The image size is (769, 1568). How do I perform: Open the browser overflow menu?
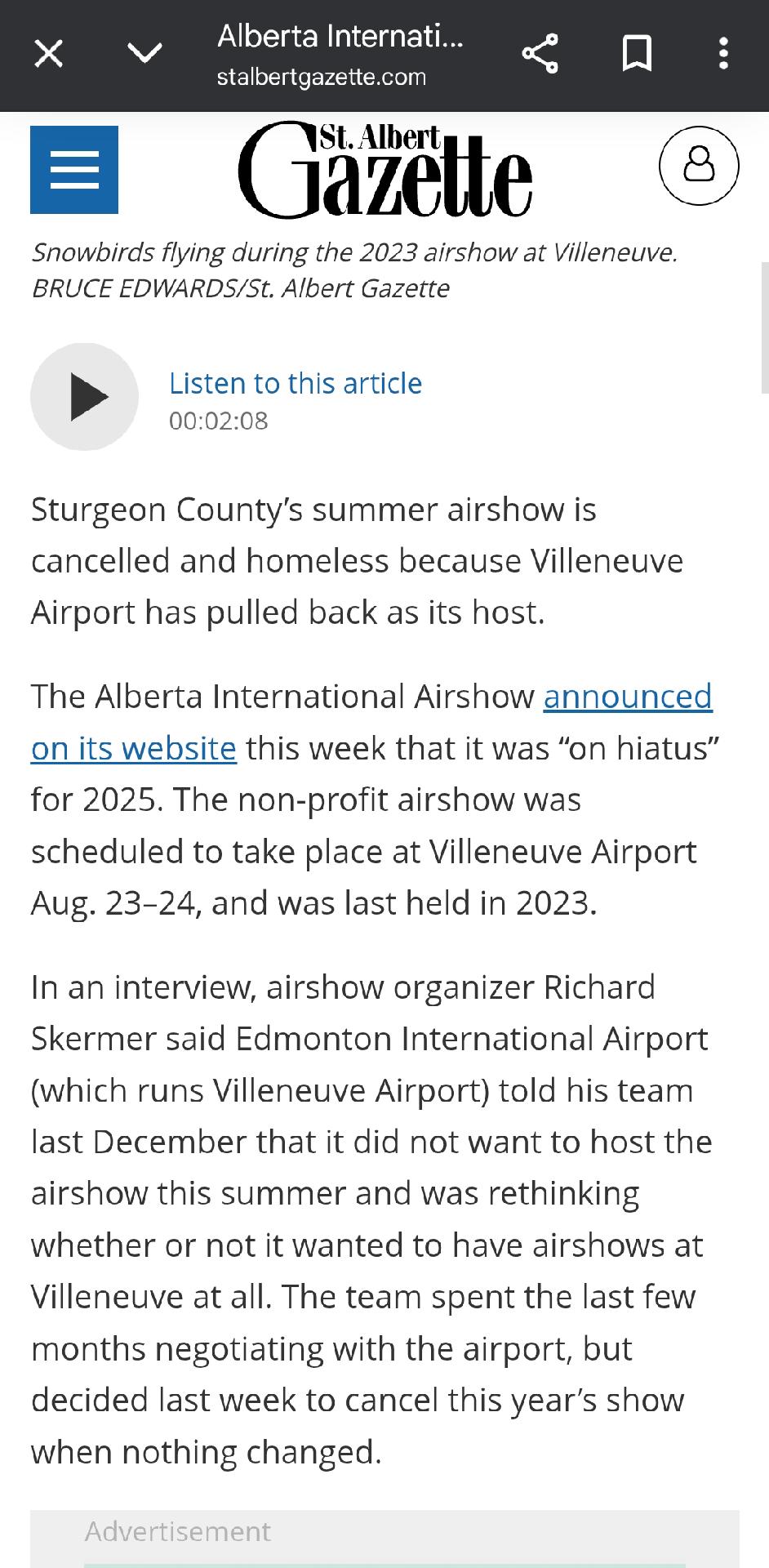click(723, 54)
